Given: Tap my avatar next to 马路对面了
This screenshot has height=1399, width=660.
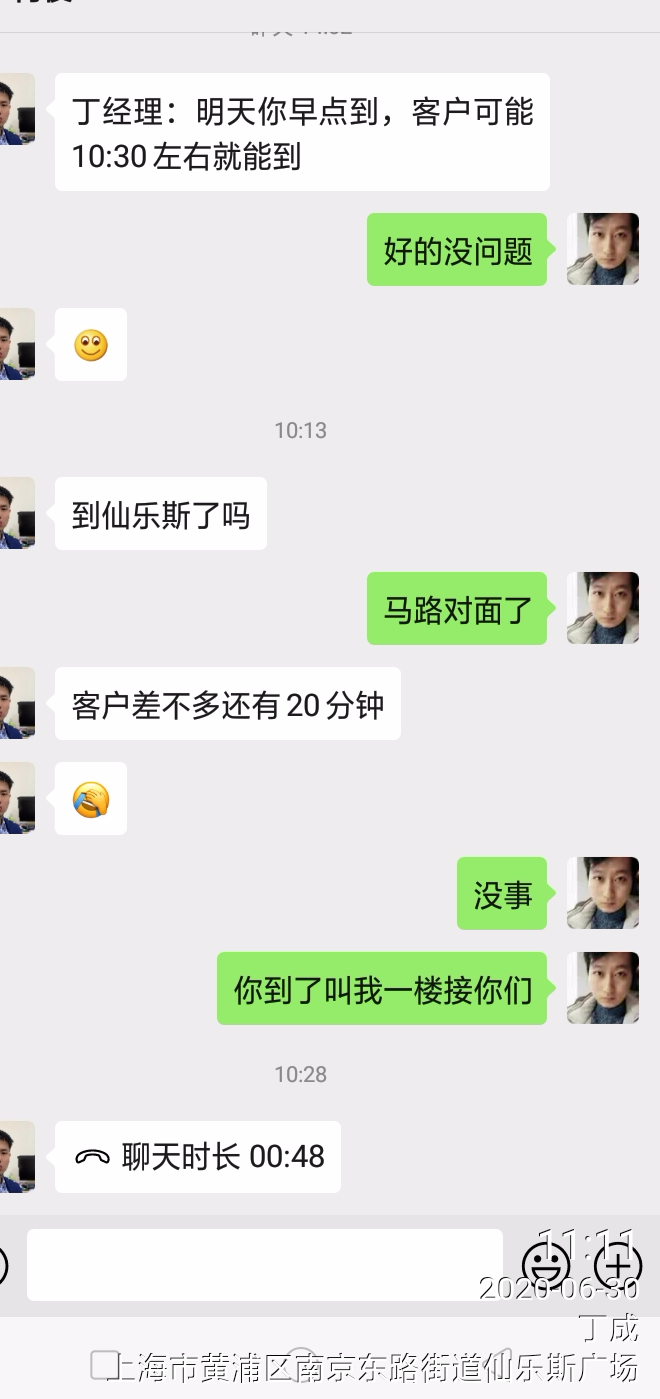Looking at the screenshot, I should 602,608.
